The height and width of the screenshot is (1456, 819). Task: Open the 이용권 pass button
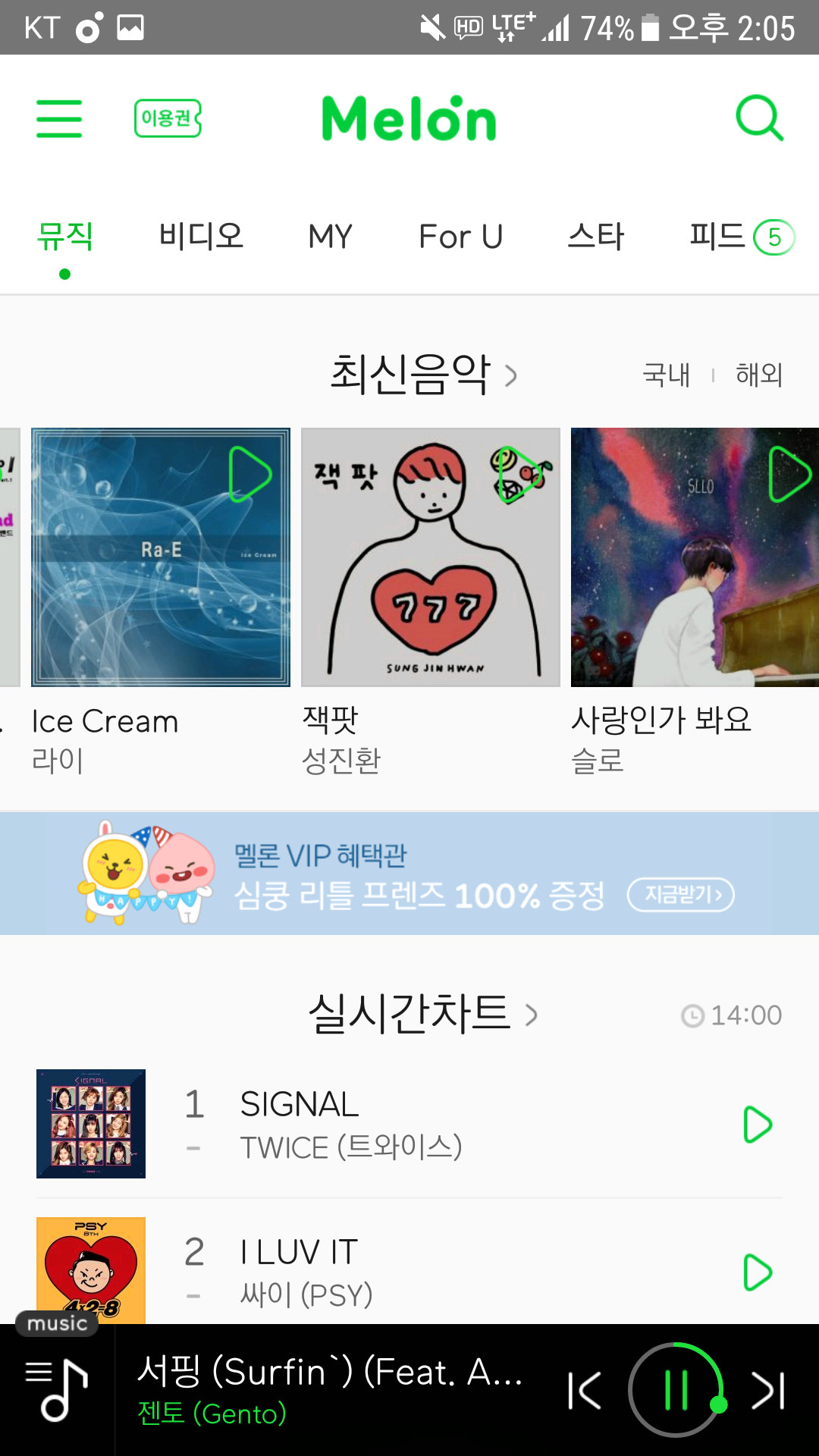click(x=168, y=118)
